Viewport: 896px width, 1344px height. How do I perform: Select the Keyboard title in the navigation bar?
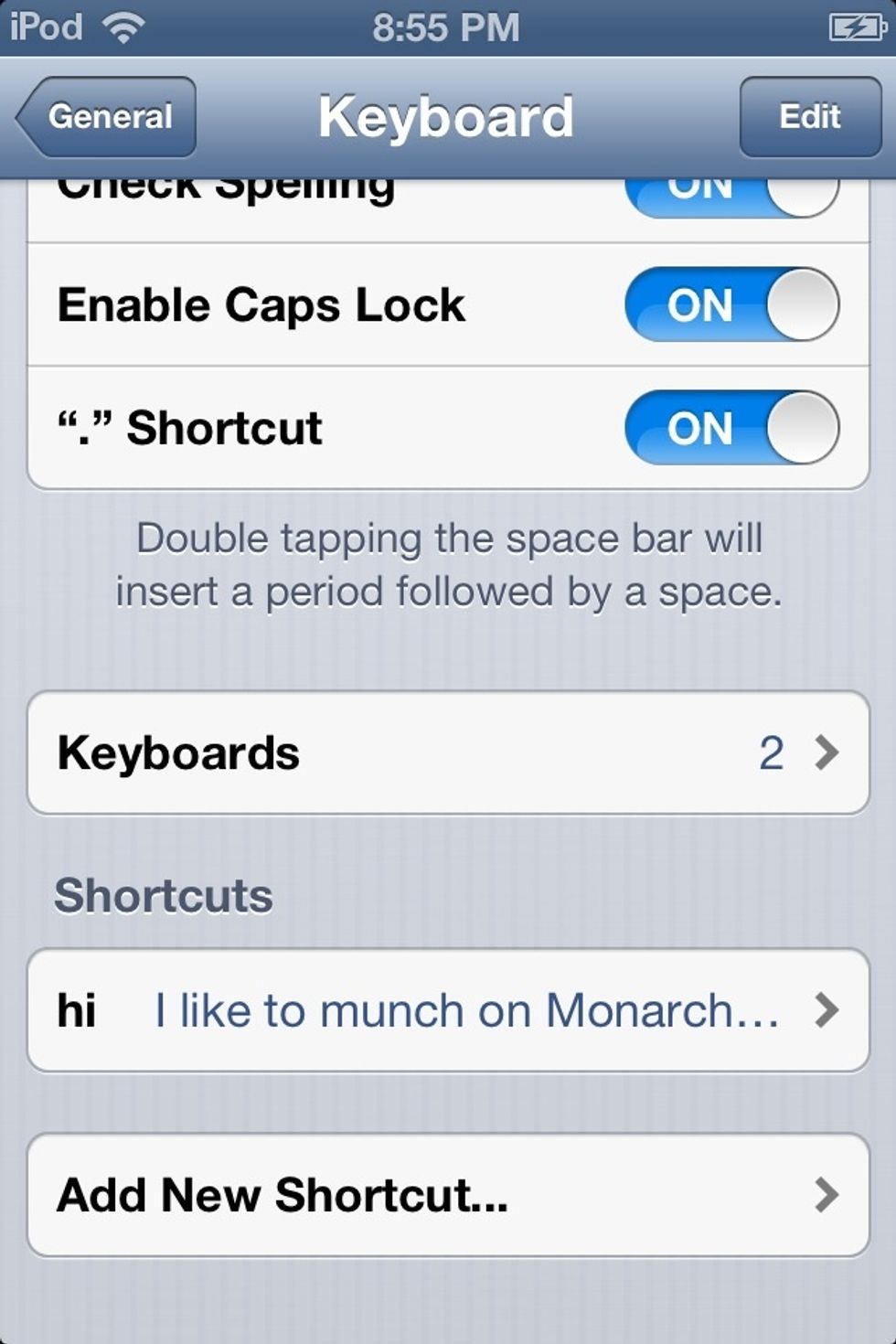click(x=447, y=116)
